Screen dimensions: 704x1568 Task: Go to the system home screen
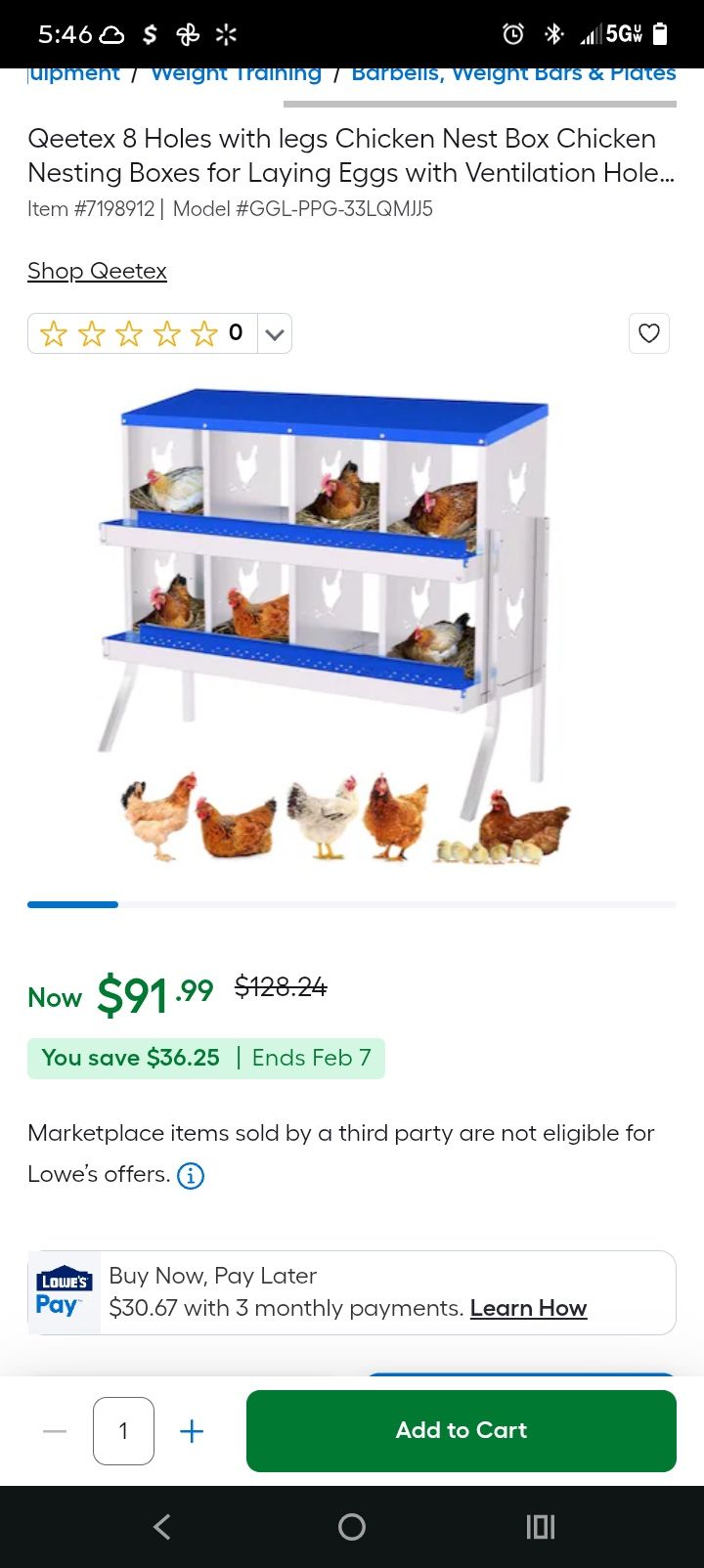point(352,1527)
